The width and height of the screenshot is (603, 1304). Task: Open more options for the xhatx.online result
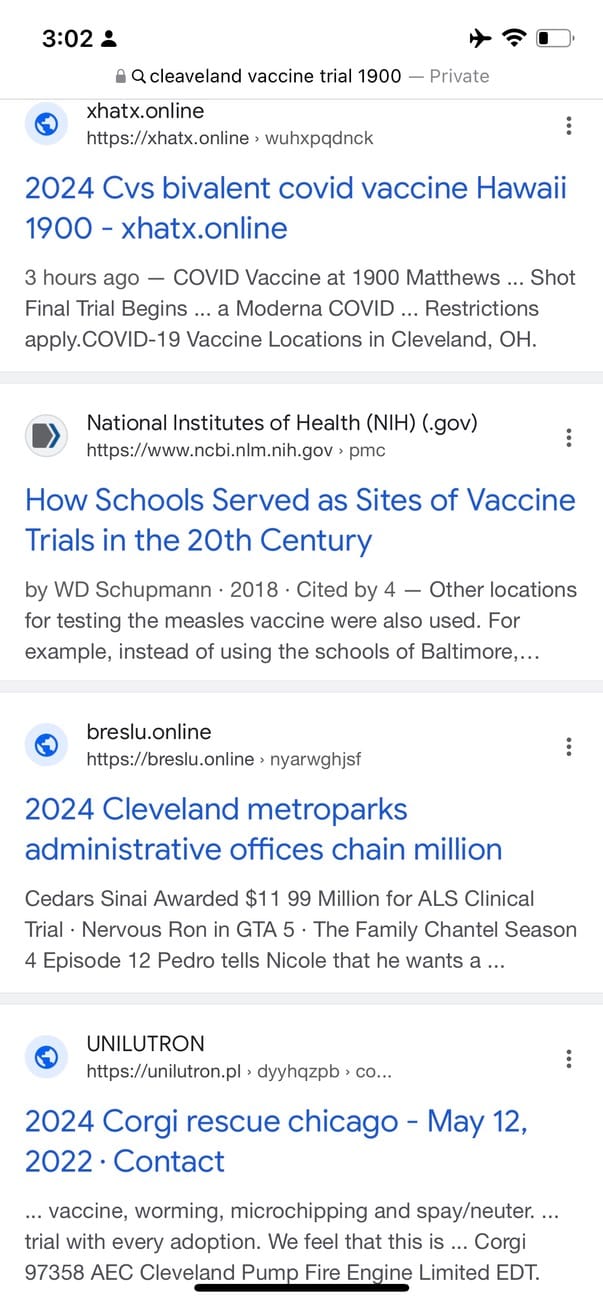point(568,125)
